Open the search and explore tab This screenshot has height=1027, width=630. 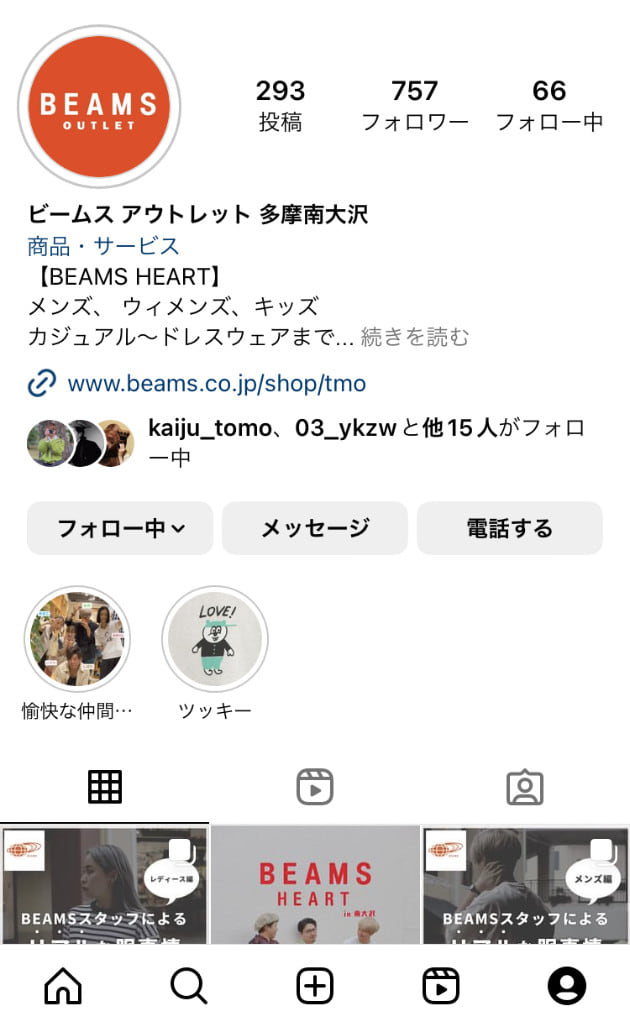(189, 986)
